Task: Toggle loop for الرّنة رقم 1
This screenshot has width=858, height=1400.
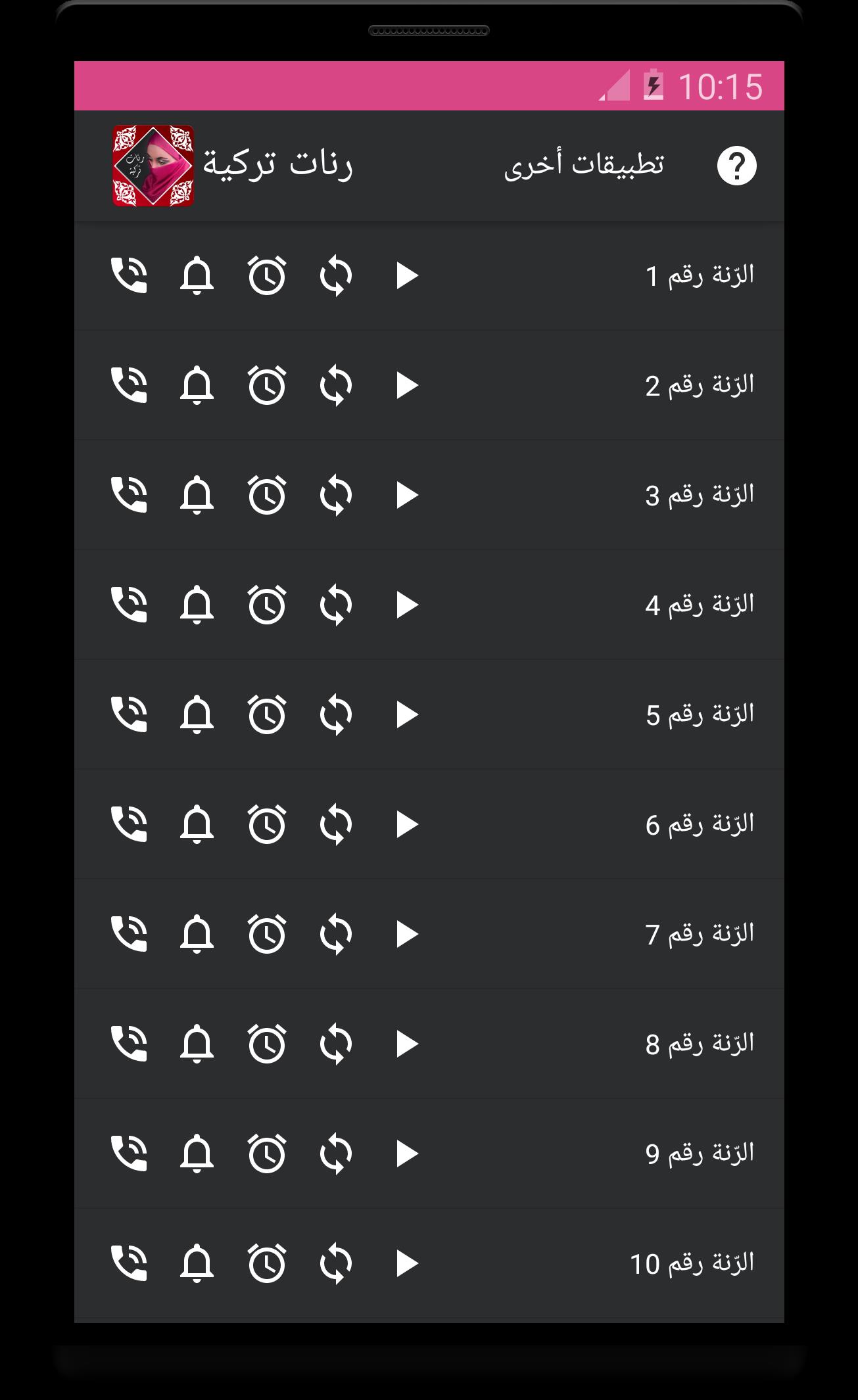Action: [x=336, y=275]
